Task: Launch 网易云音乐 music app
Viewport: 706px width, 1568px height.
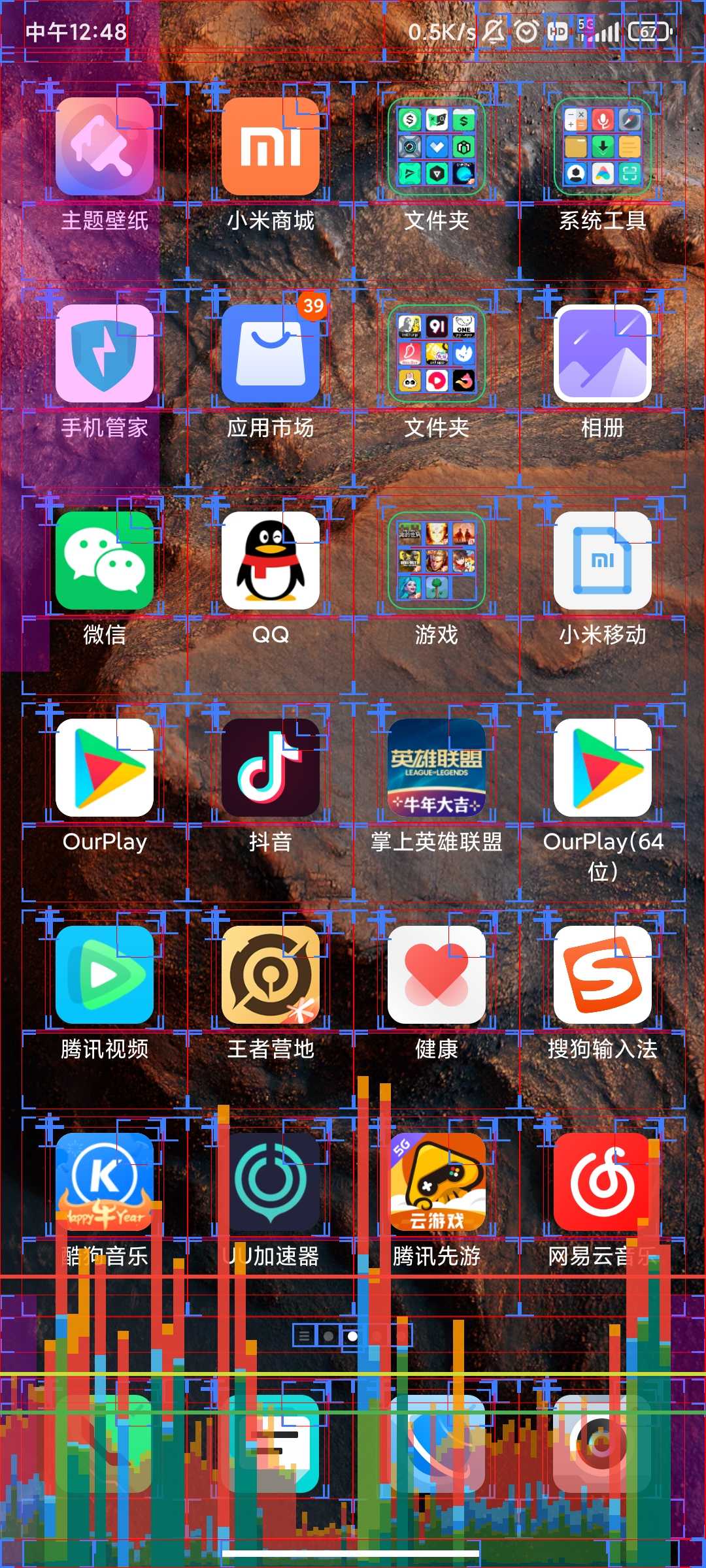Action: tap(603, 1182)
